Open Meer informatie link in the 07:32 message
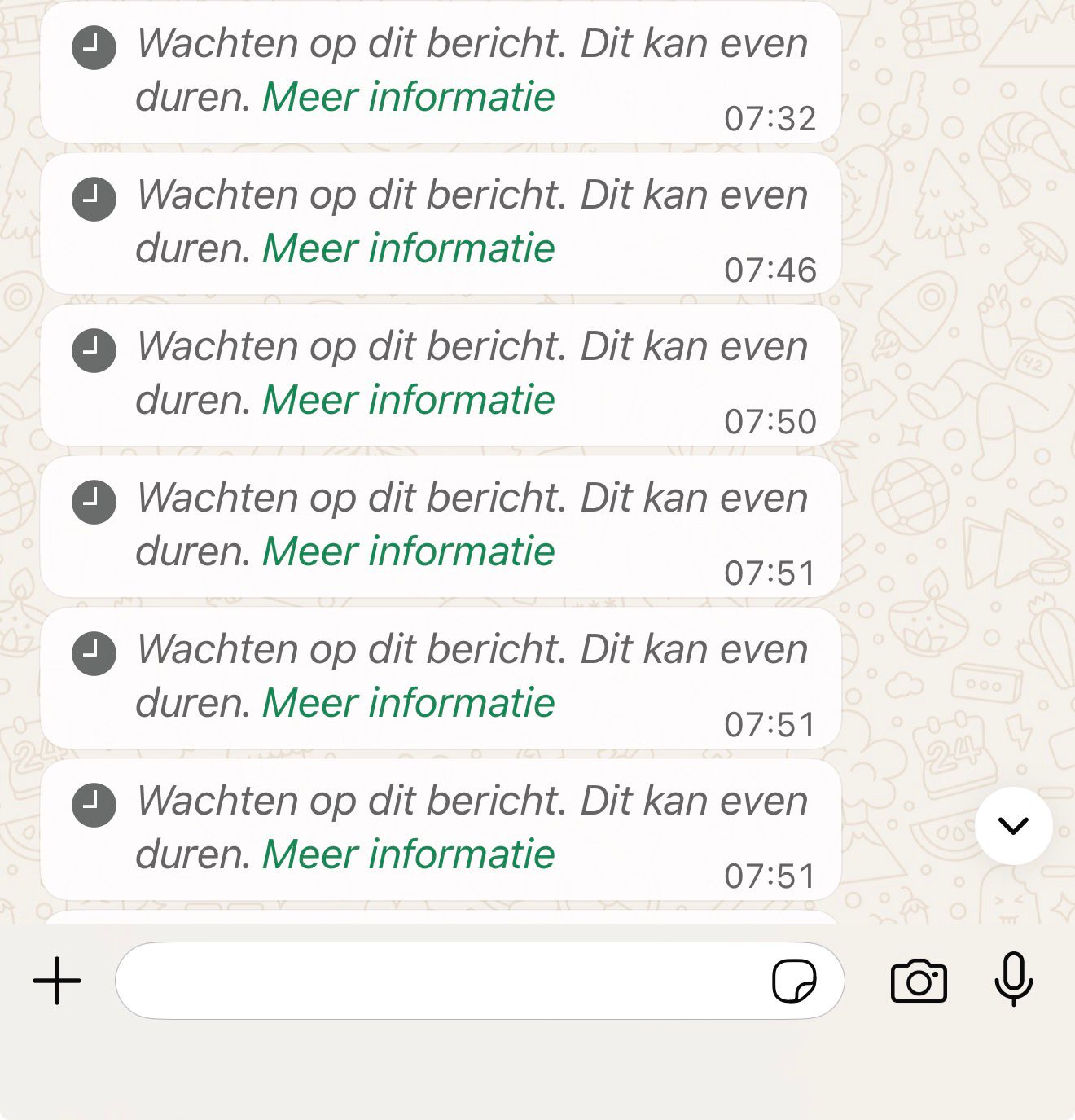The height and width of the screenshot is (1120, 1075). 408,97
